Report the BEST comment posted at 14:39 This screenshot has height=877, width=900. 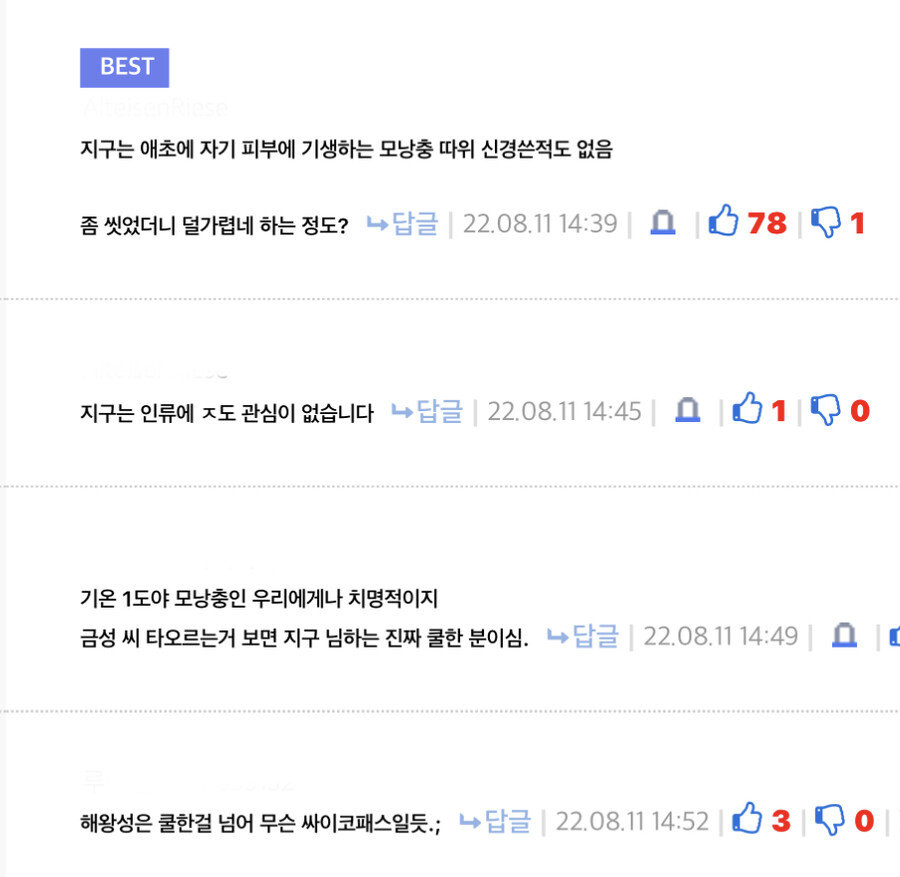(663, 223)
